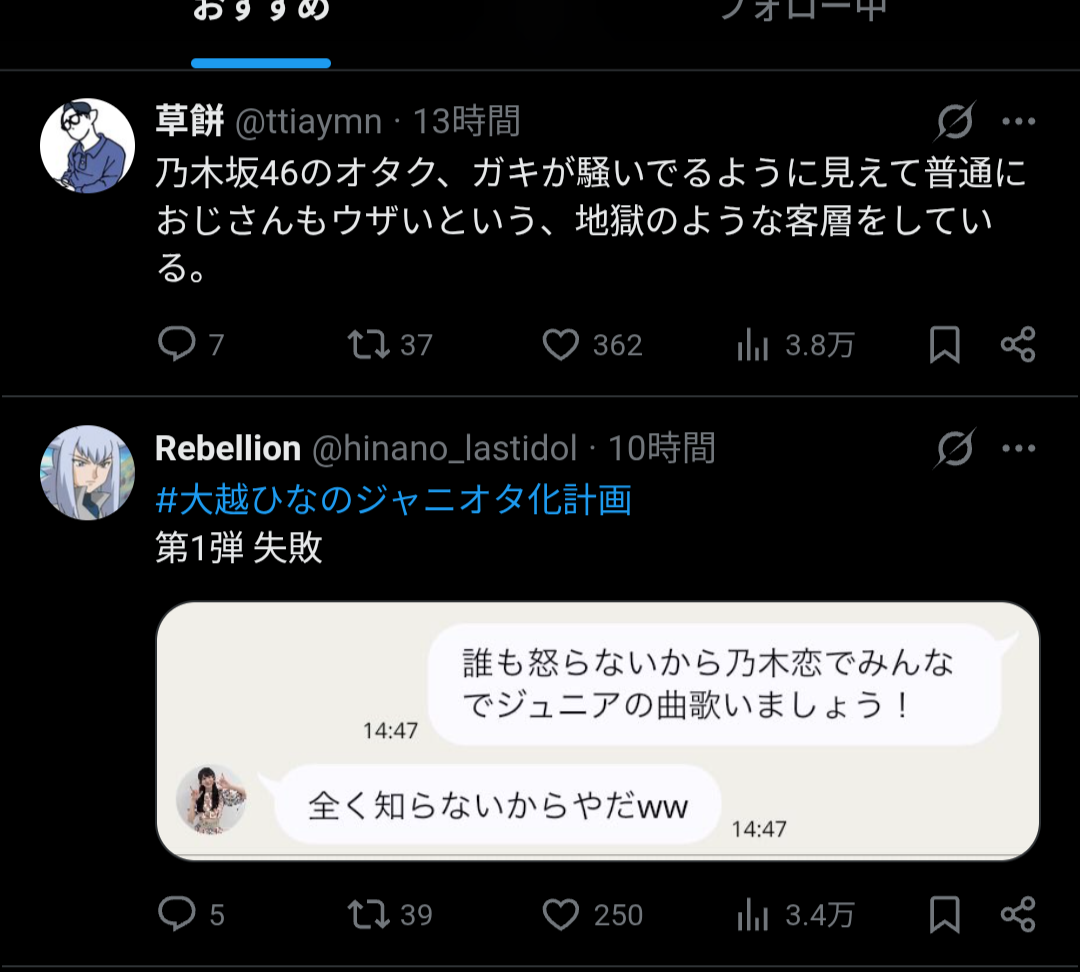Open Rebellion's profile avatar
1080x972 pixels.
pyautogui.click(x=87, y=472)
